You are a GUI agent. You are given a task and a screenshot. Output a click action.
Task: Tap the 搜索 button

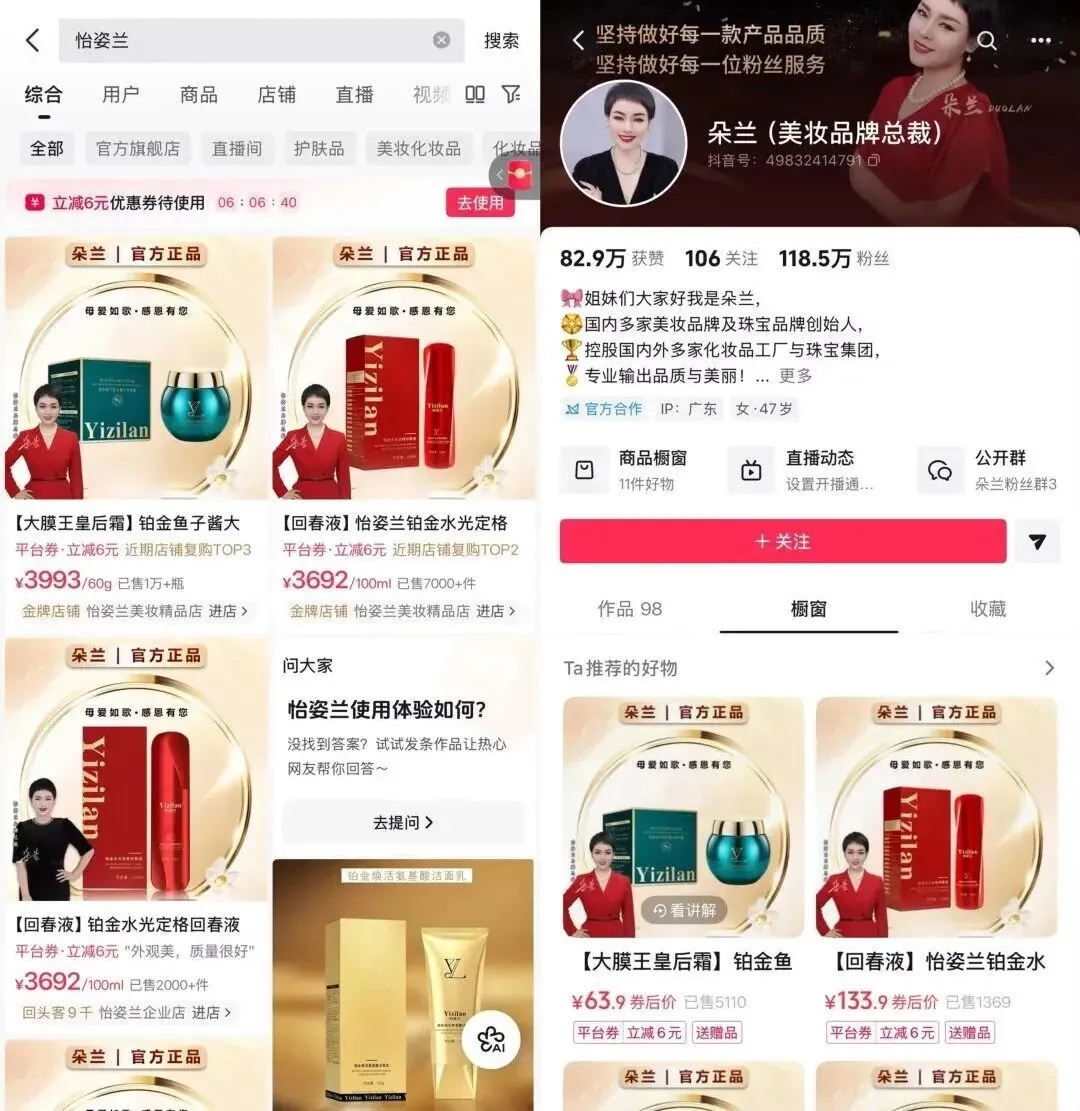(x=501, y=41)
